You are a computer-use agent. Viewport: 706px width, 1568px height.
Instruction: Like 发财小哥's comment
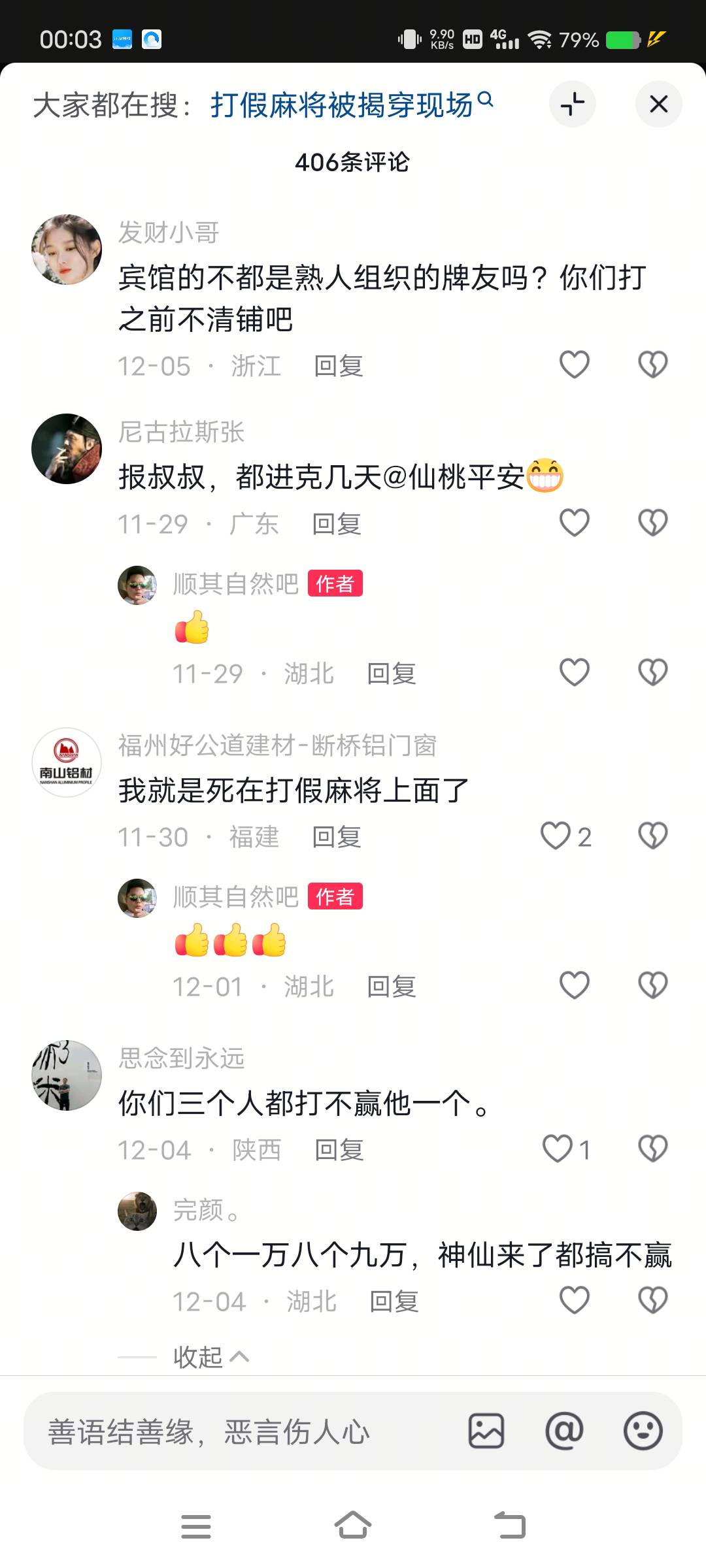point(575,365)
